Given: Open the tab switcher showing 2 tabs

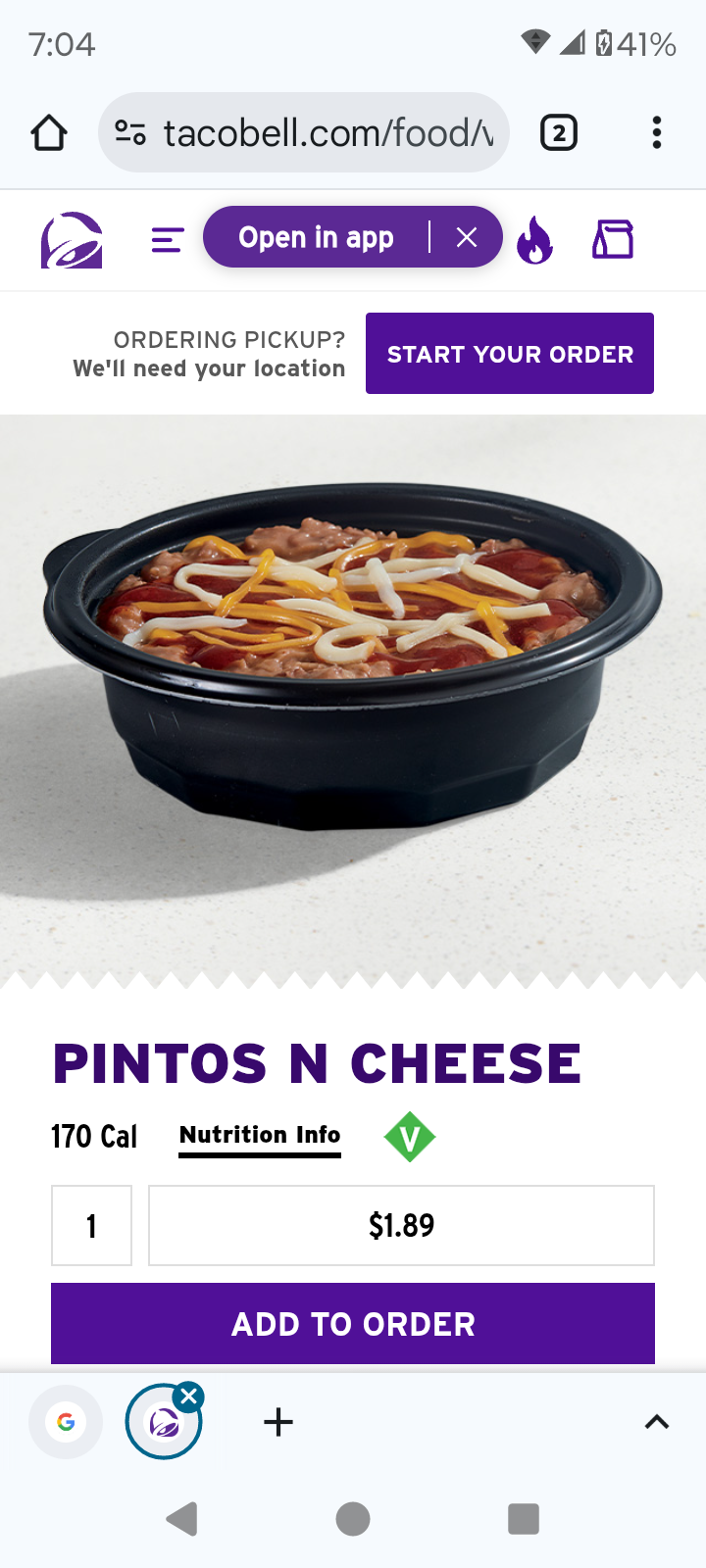Looking at the screenshot, I should coord(559,132).
